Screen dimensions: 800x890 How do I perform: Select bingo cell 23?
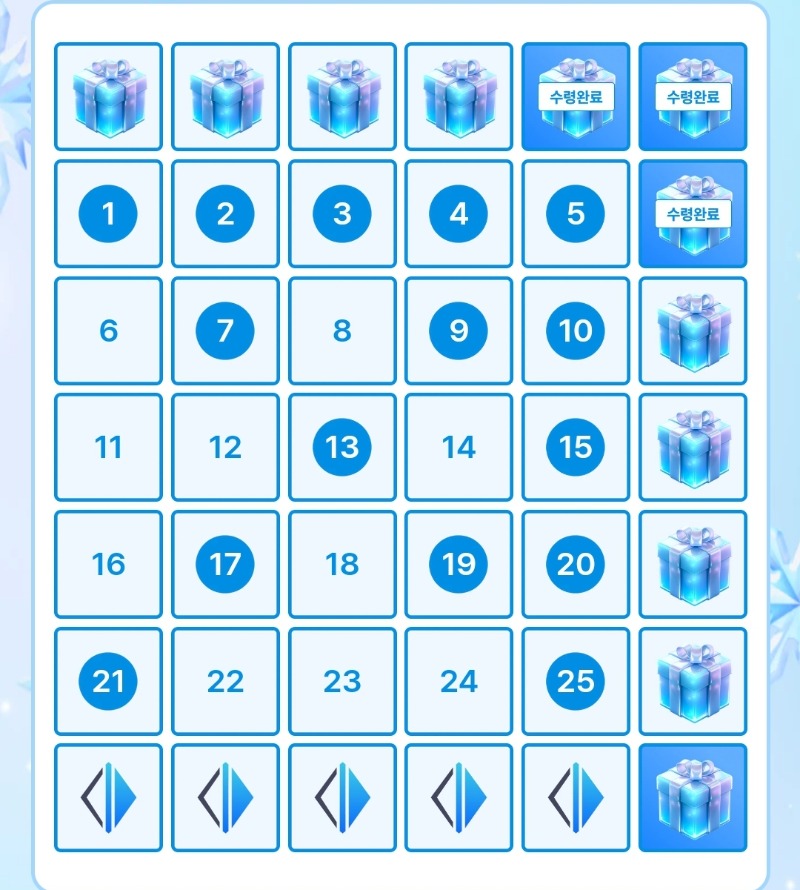point(342,682)
